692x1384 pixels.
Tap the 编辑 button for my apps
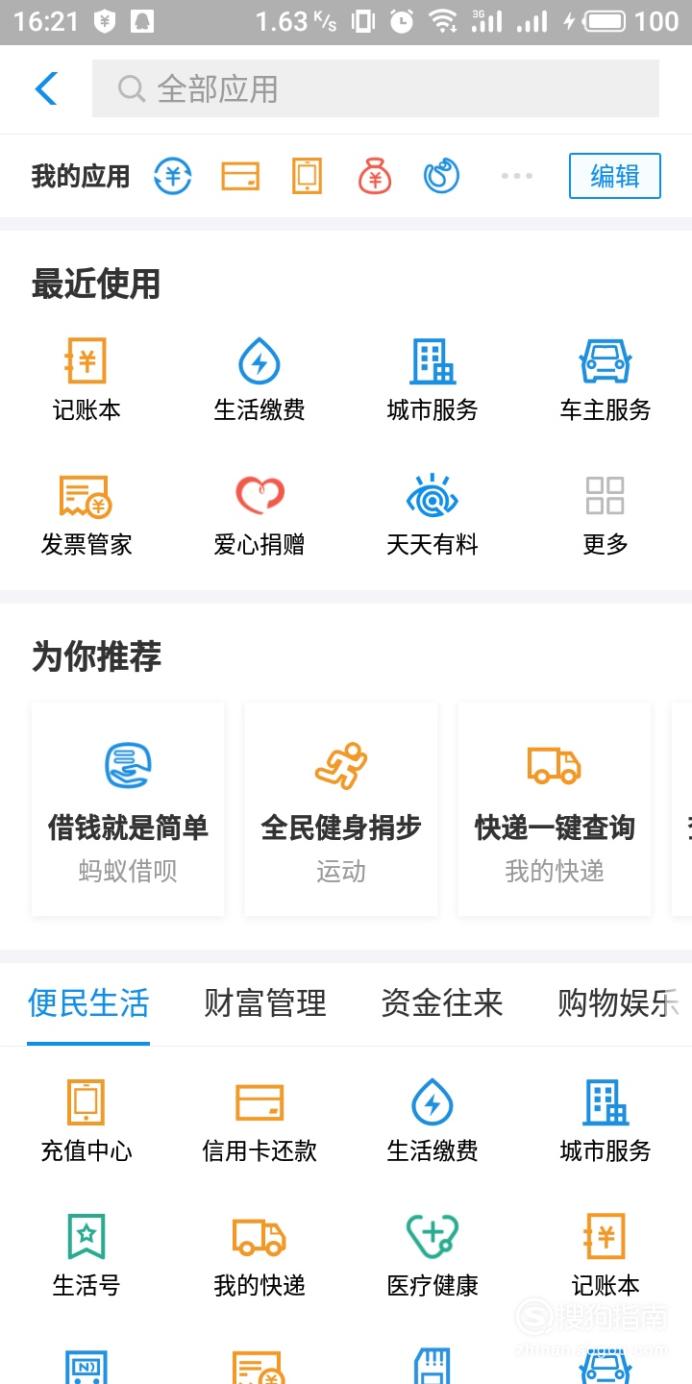[614, 176]
